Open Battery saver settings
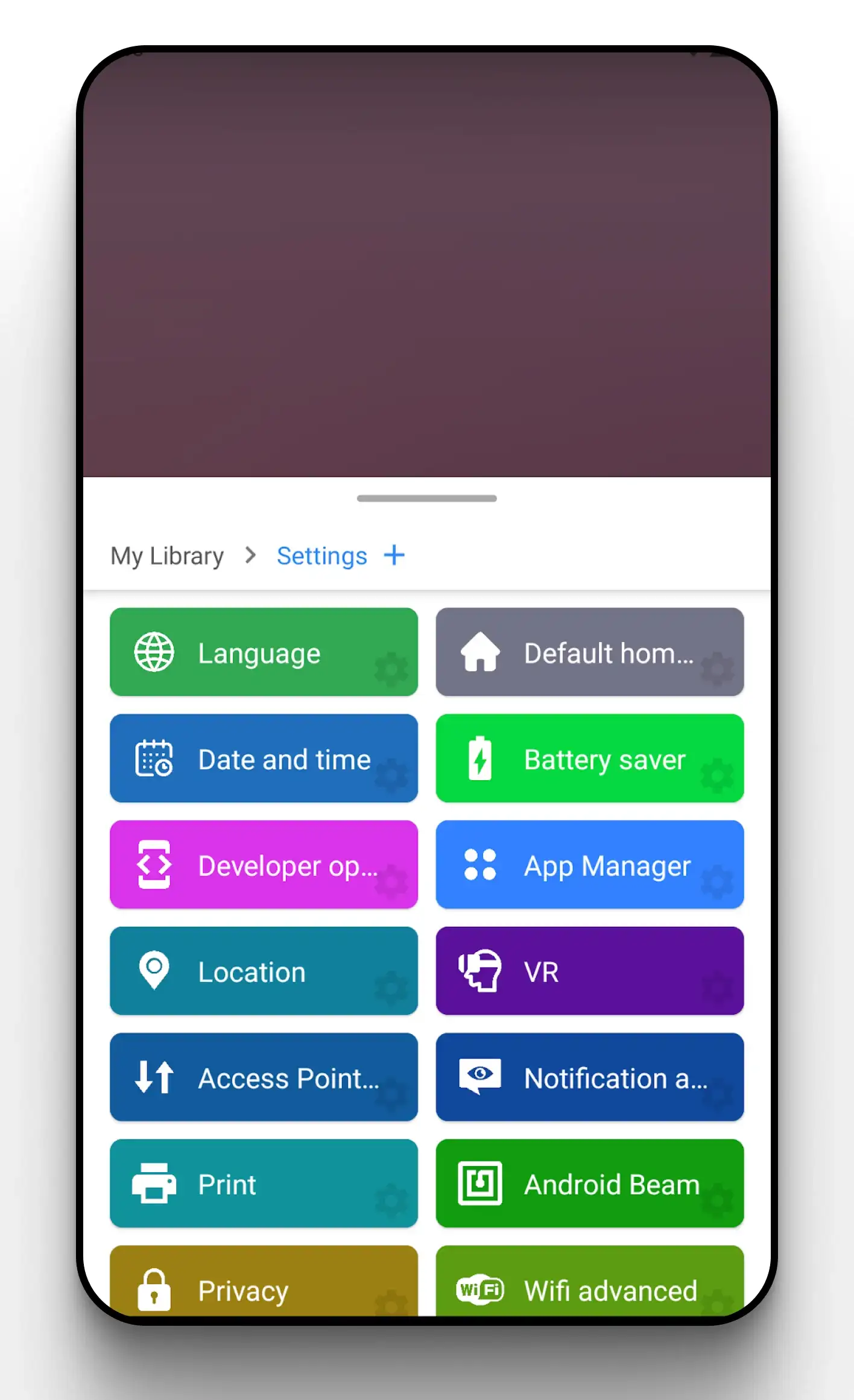This screenshot has width=854, height=1400. 589,758
